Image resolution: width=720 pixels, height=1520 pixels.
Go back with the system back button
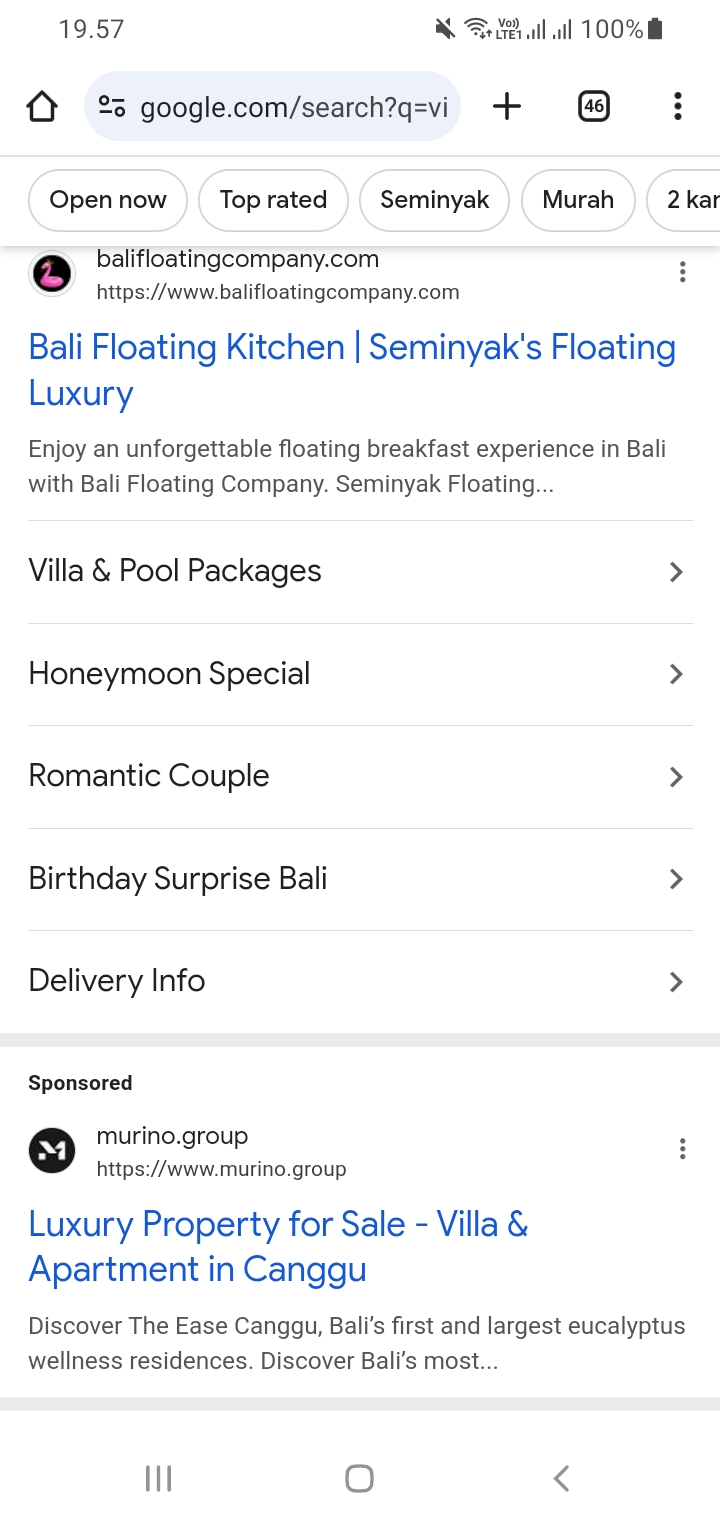point(561,1478)
